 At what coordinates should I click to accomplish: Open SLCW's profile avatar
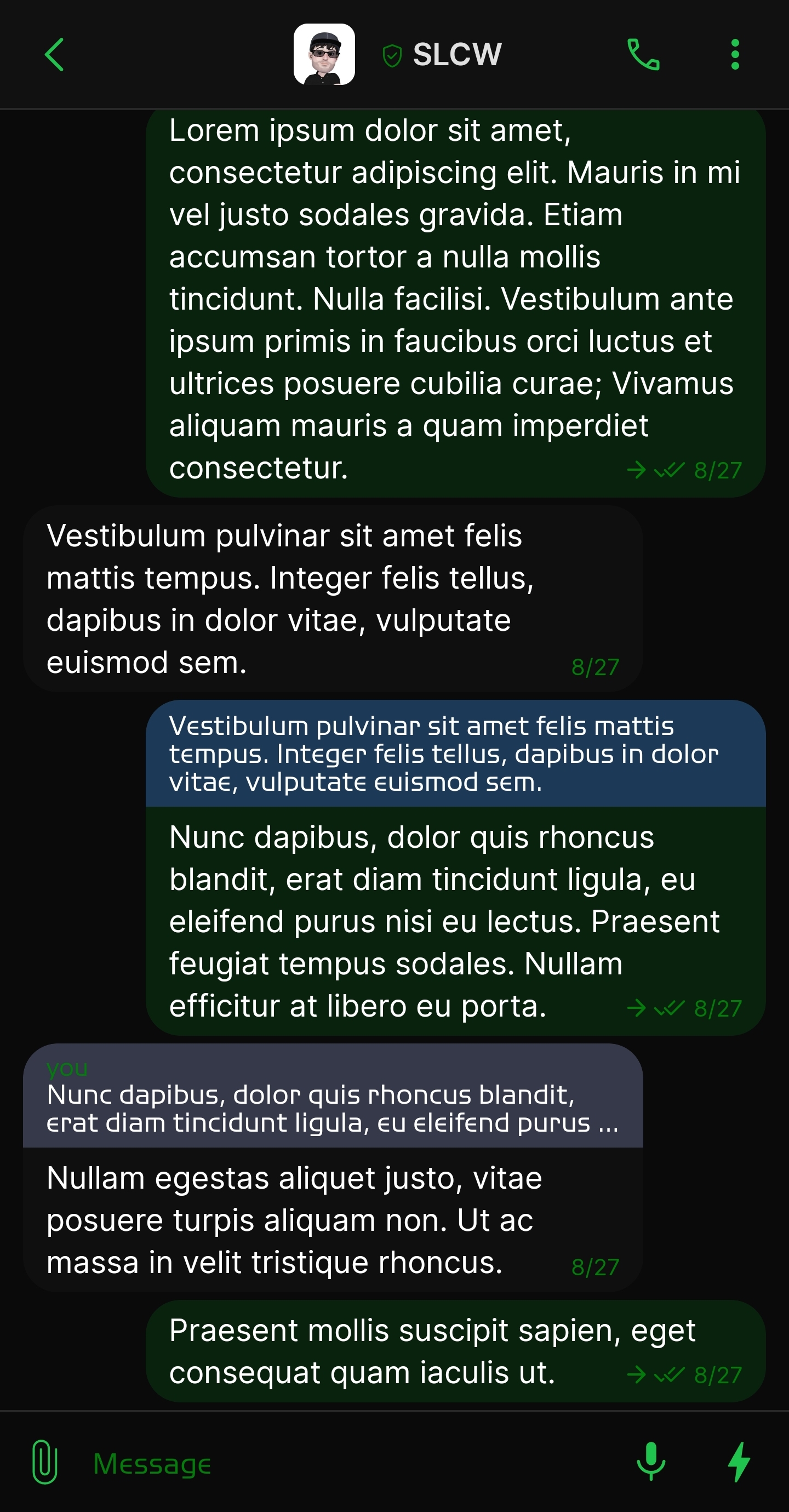[x=324, y=55]
